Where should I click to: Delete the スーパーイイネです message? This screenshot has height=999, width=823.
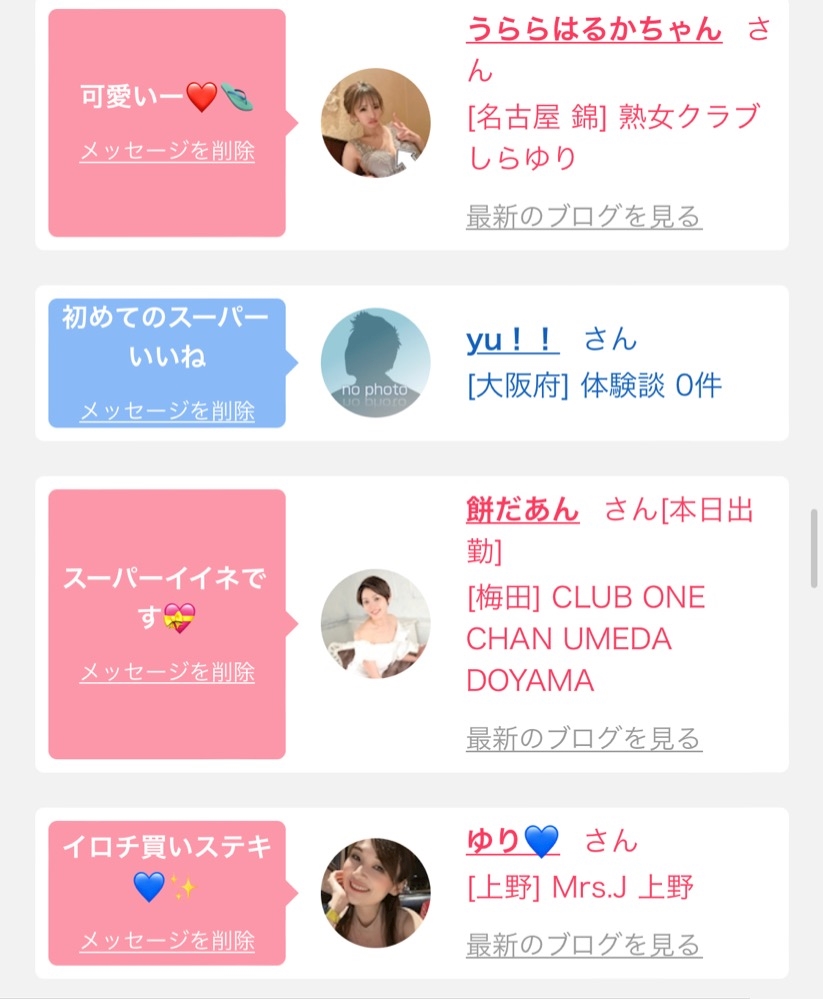(167, 672)
